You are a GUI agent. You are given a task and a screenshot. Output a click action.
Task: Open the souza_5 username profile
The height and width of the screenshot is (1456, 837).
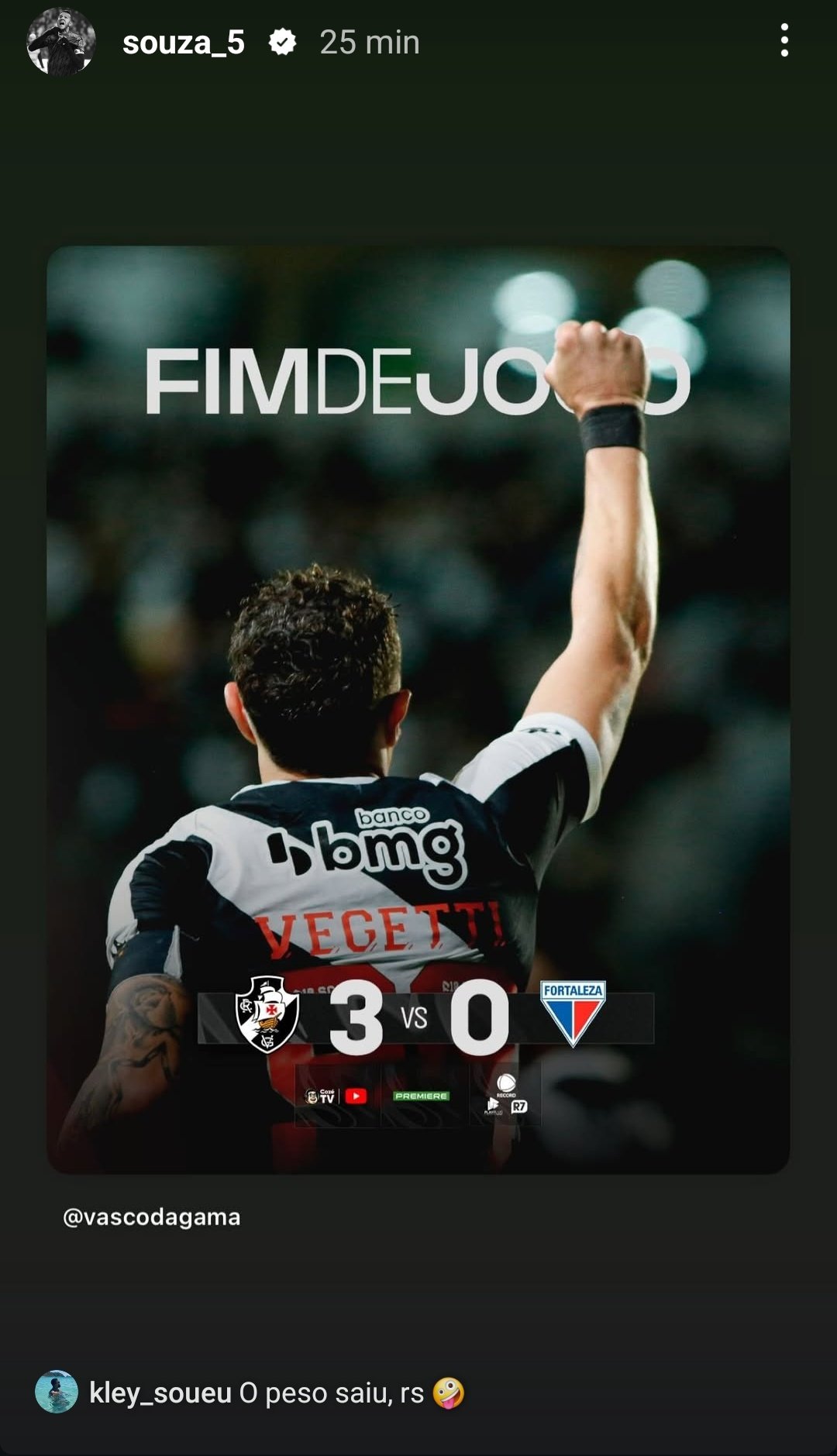[x=184, y=43]
